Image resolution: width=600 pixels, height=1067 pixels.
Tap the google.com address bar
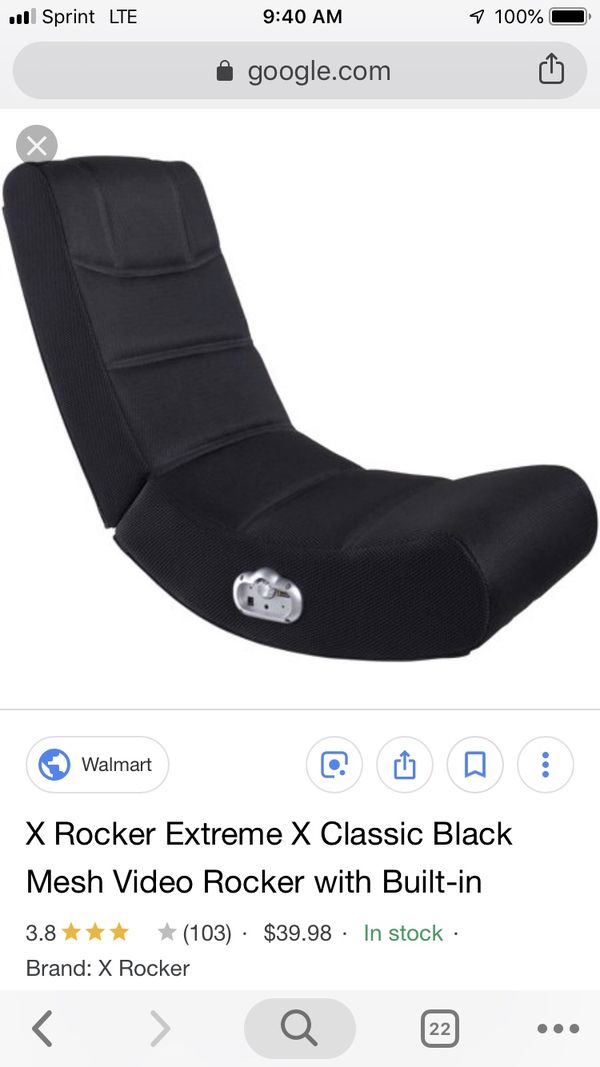coord(299,71)
